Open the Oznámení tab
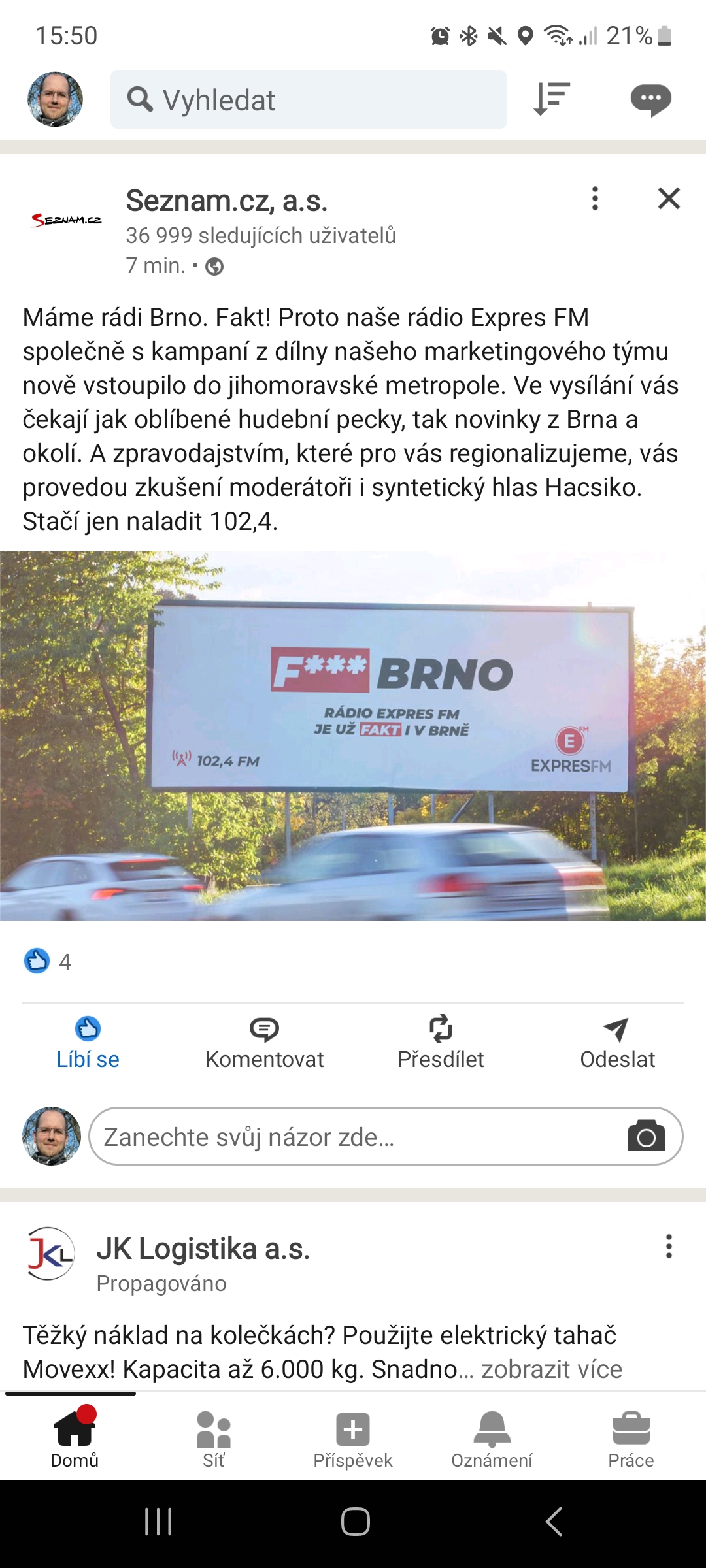Image resolution: width=706 pixels, height=1568 pixels. tap(492, 1439)
